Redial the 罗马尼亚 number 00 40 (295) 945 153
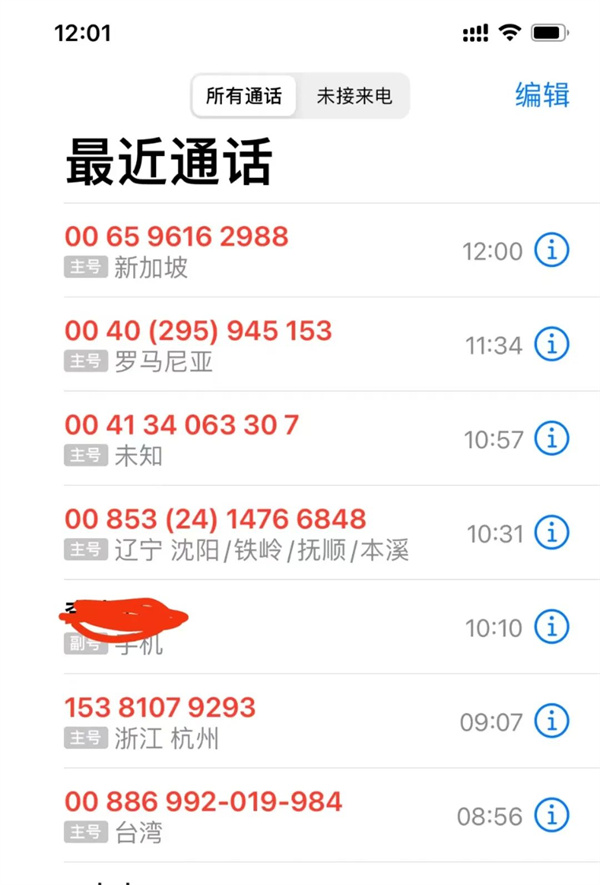The width and height of the screenshot is (600, 885). click(x=198, y=331)
